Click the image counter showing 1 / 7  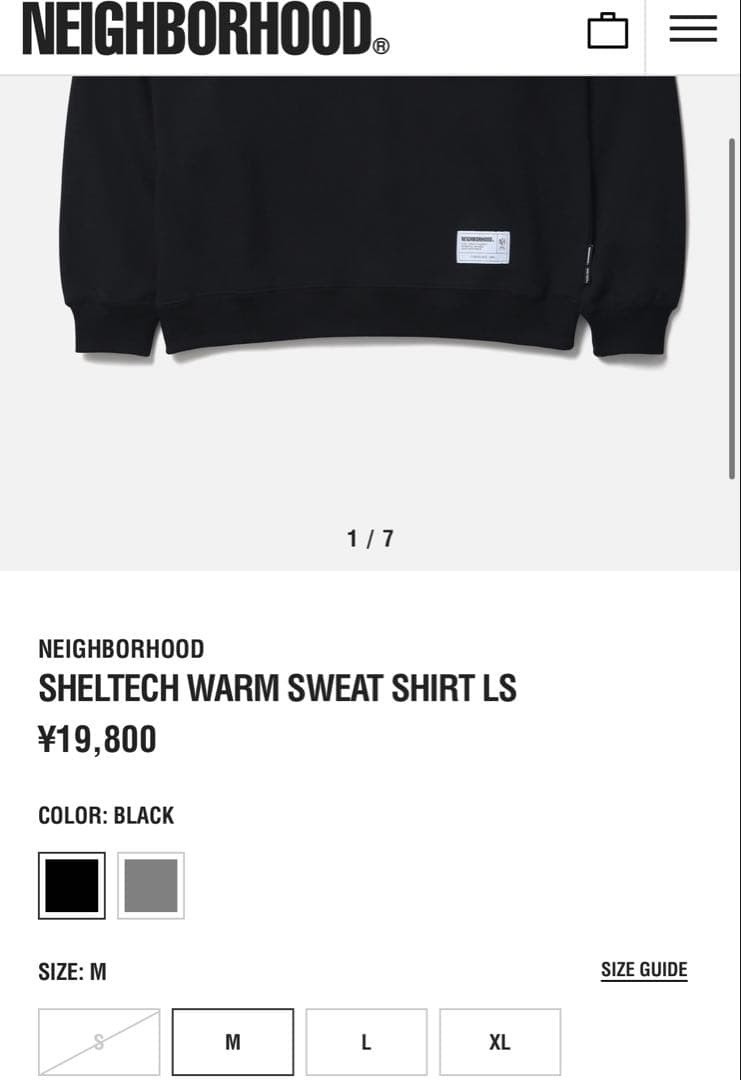point(369,537)
